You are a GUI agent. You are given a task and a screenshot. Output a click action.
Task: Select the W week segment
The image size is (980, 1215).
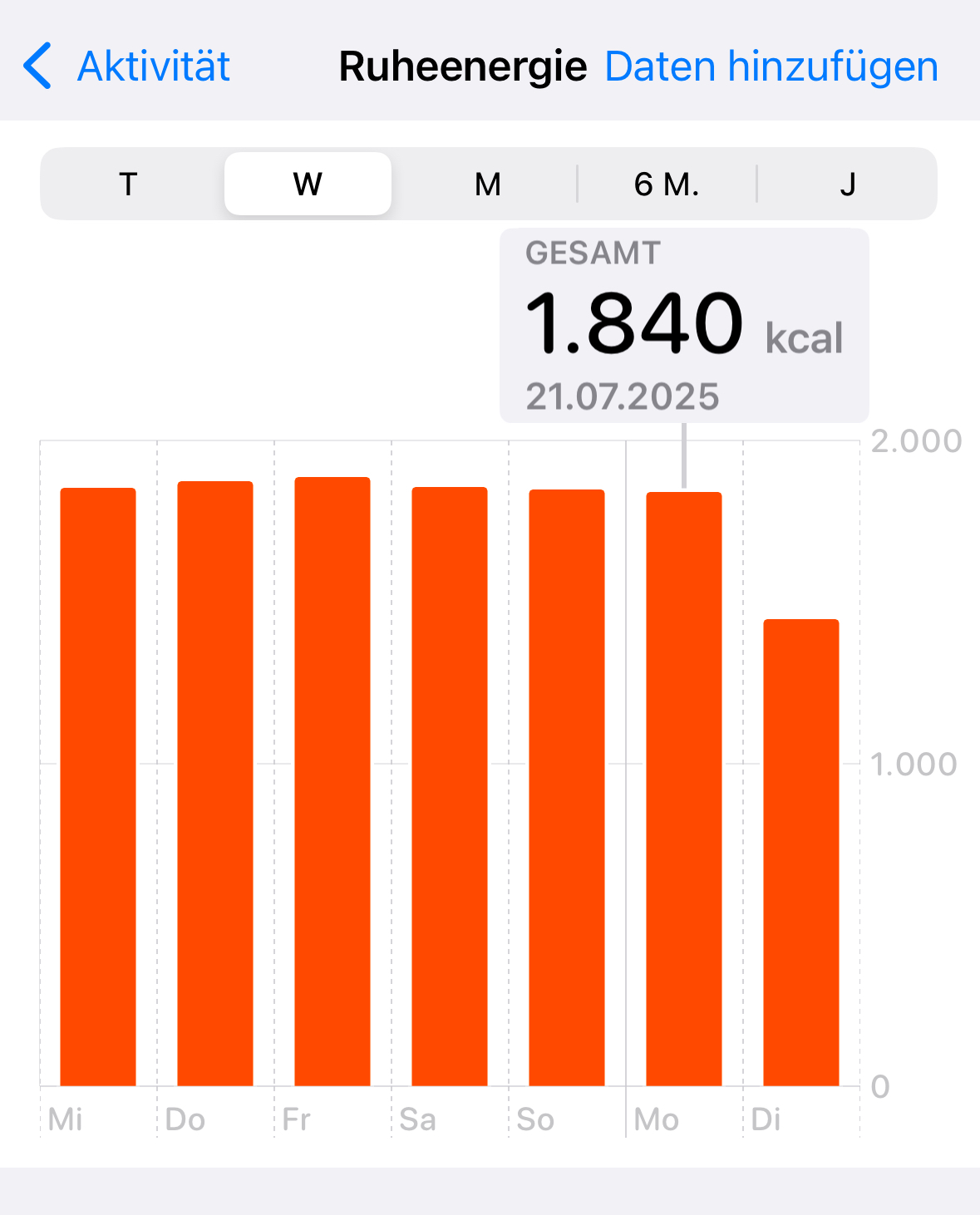point(308,184)
